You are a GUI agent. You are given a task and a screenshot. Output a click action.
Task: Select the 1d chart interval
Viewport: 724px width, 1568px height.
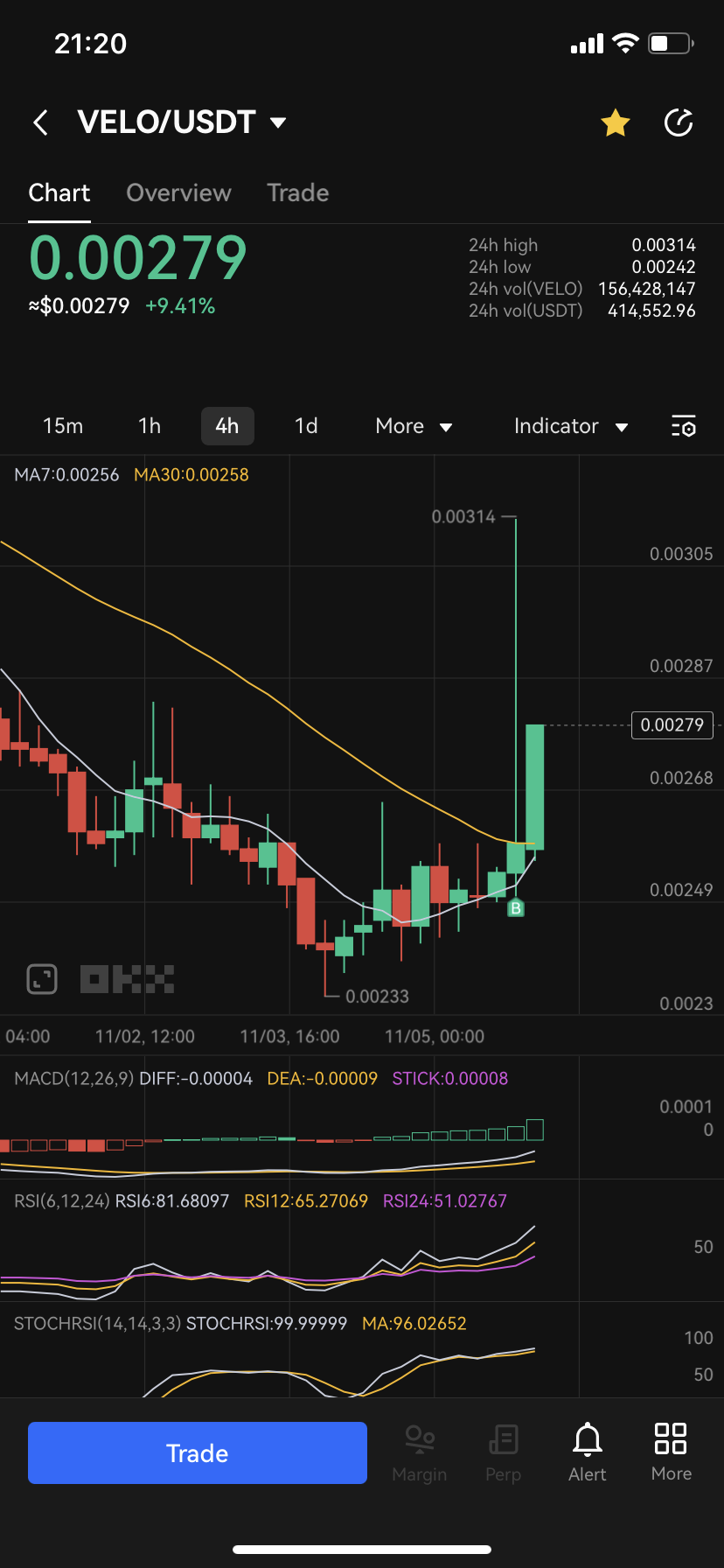(x=306, y=426)
